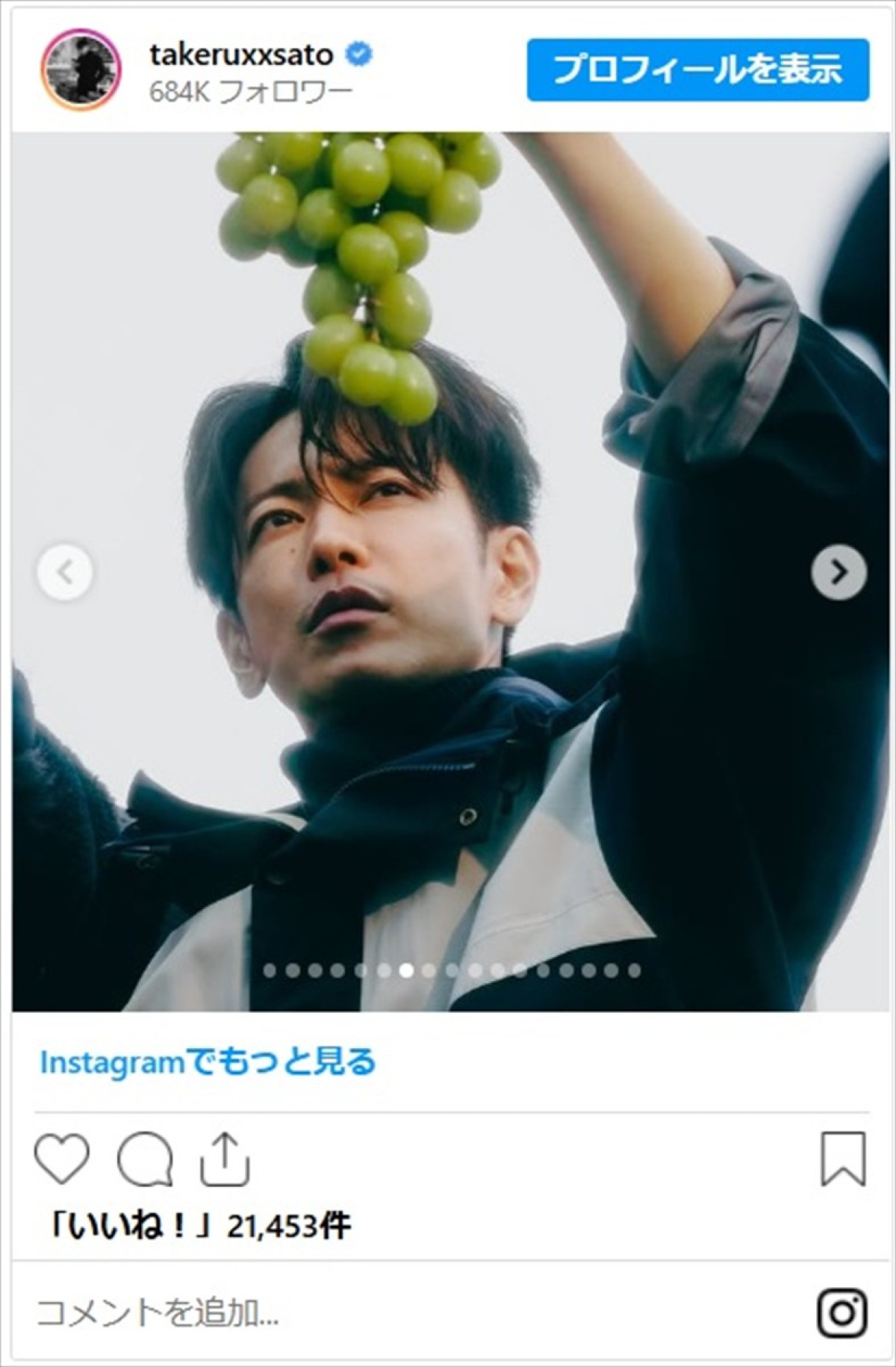The height and width of the screenshot is (1367, 896).
Task: Go to the next carousel photo
Action: coord(839,573)
